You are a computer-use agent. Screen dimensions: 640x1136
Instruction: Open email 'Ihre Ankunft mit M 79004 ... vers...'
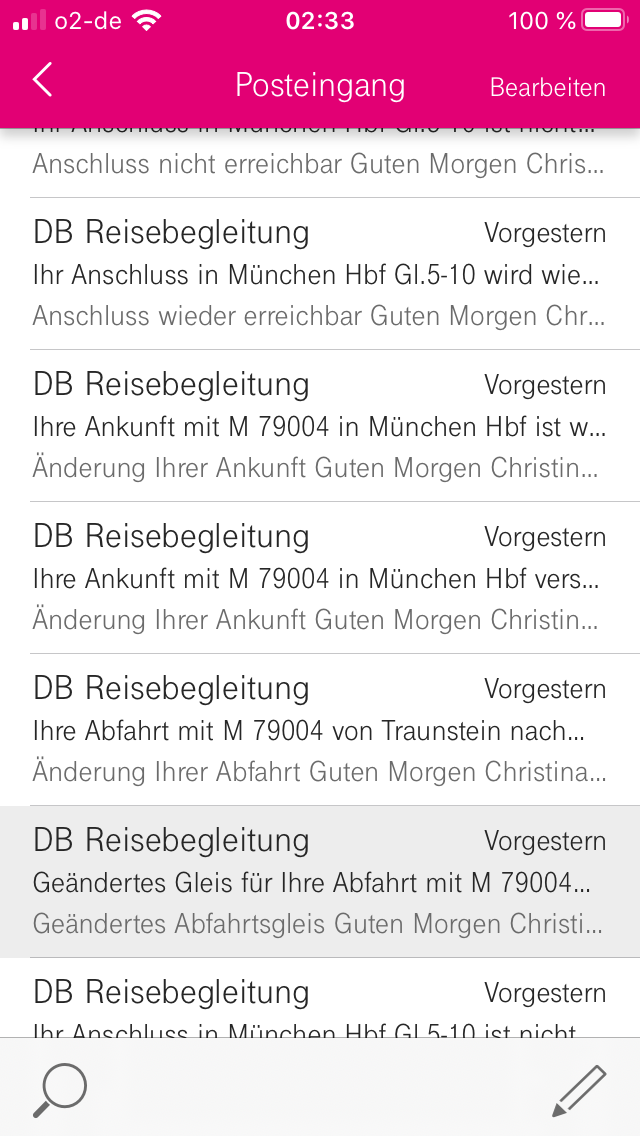point(320,578)
